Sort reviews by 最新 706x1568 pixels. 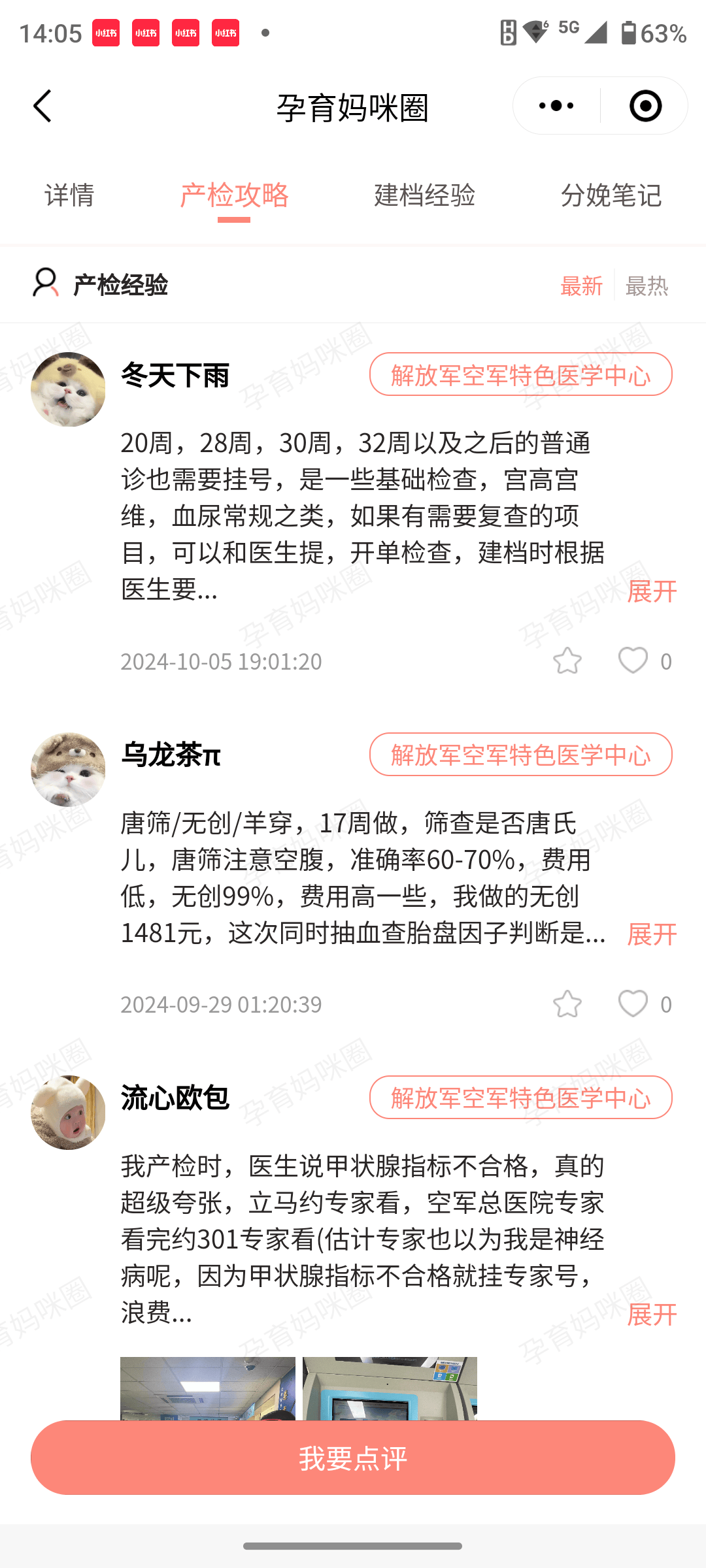(x=581, y=286)
